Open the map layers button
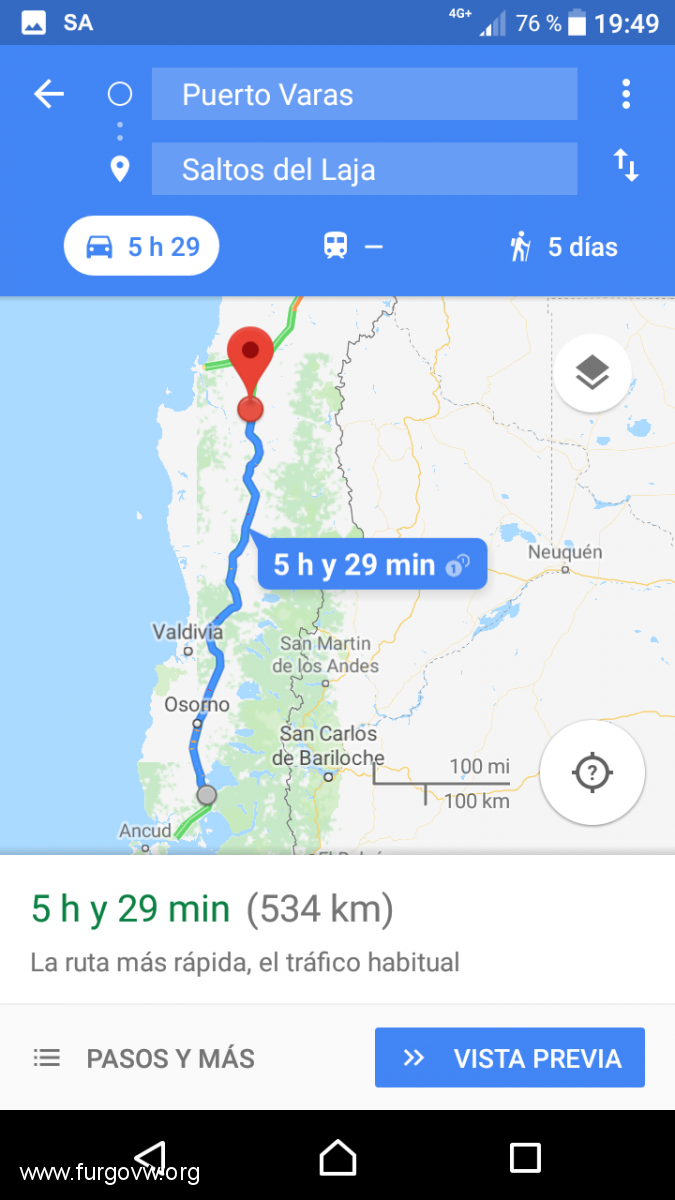This screenshot has width=675, height=1200. tap(592, 373)
